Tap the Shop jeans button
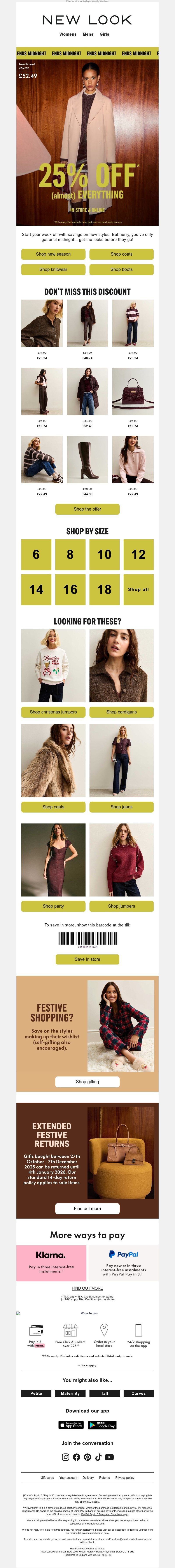 click(x=121, y=806)
